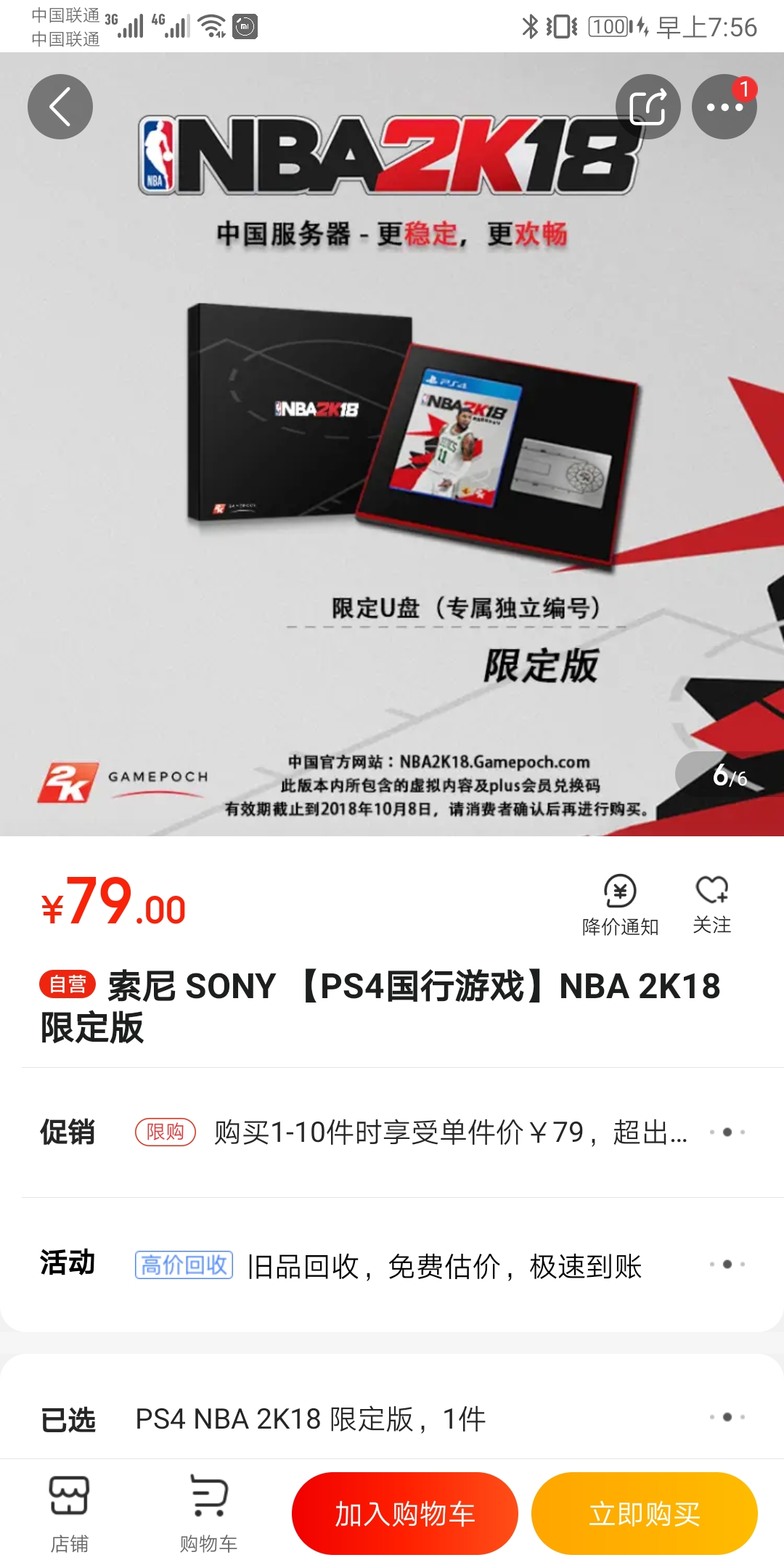This screenshot has height=1568, width=784.
Task: Go back using the arrow button
Action: click(60, 107)
